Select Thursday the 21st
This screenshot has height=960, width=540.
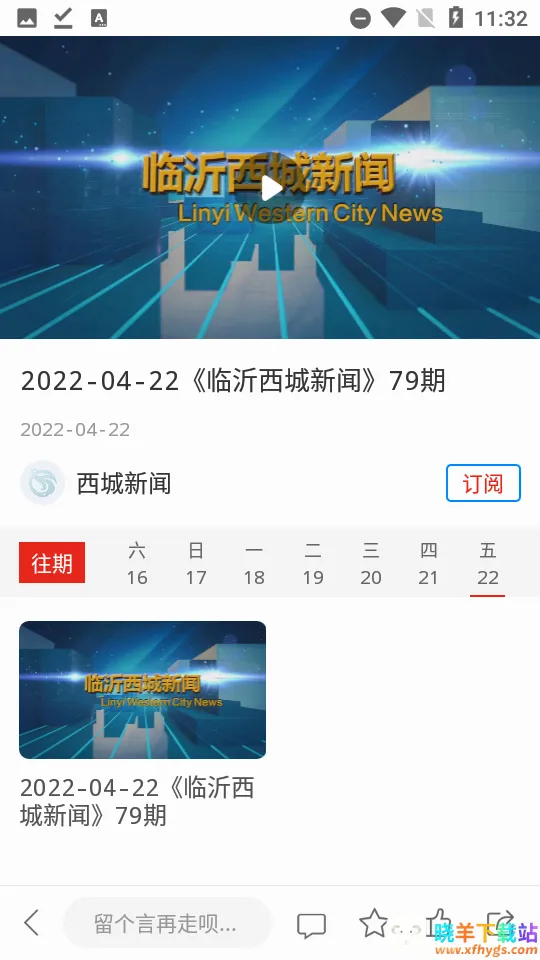(x=429, y=564)
